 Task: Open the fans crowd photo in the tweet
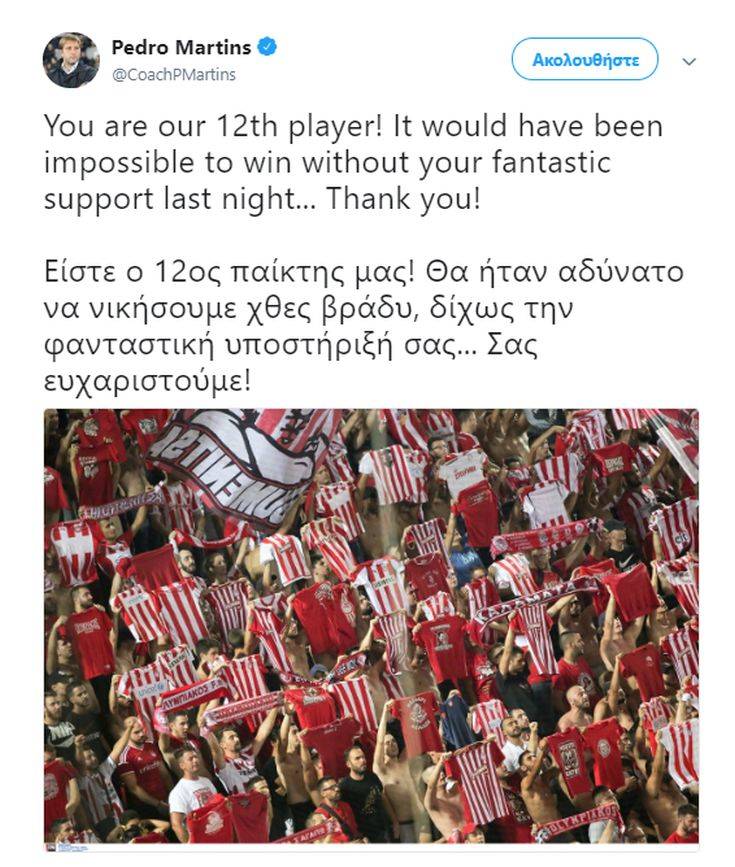(x=371, y=625)
